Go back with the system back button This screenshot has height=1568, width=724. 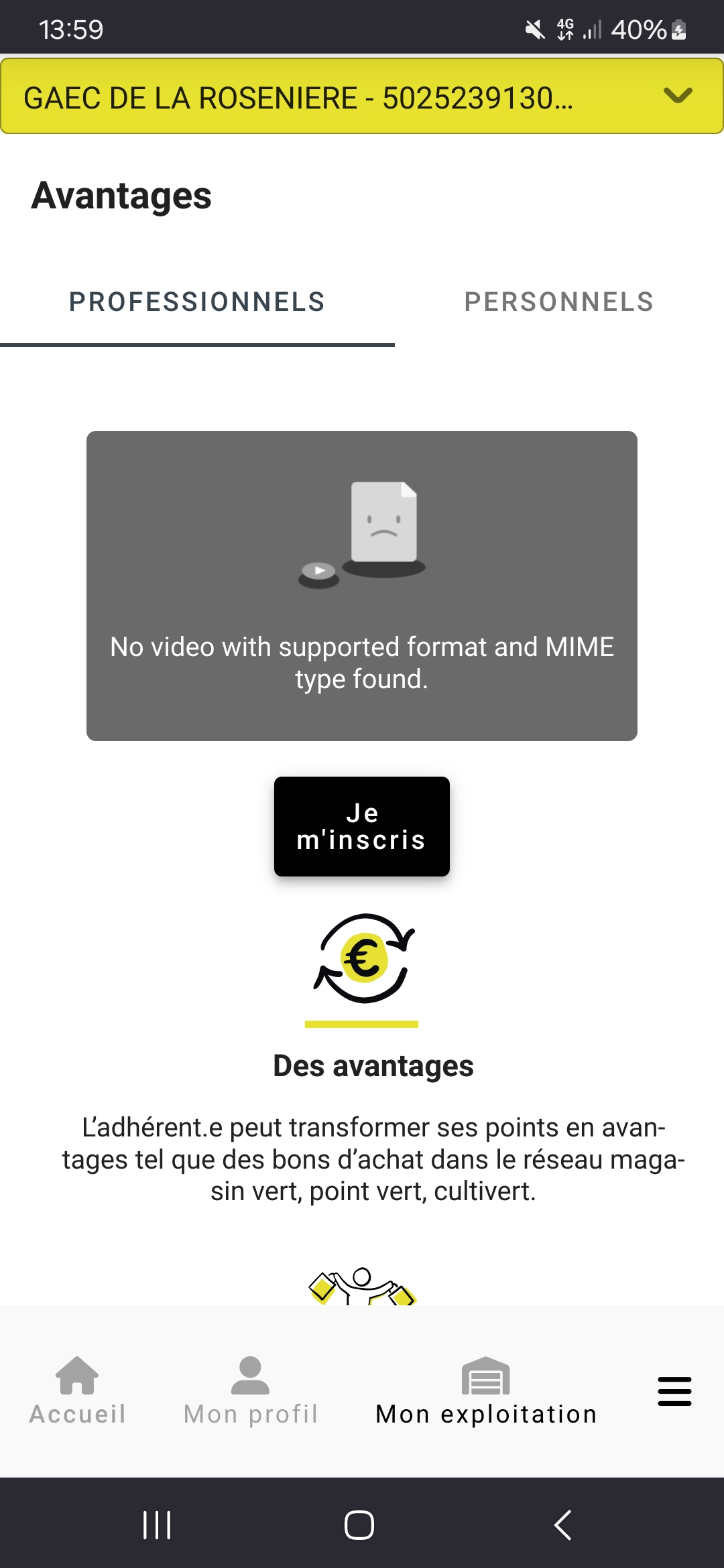tap(563, 1525)
